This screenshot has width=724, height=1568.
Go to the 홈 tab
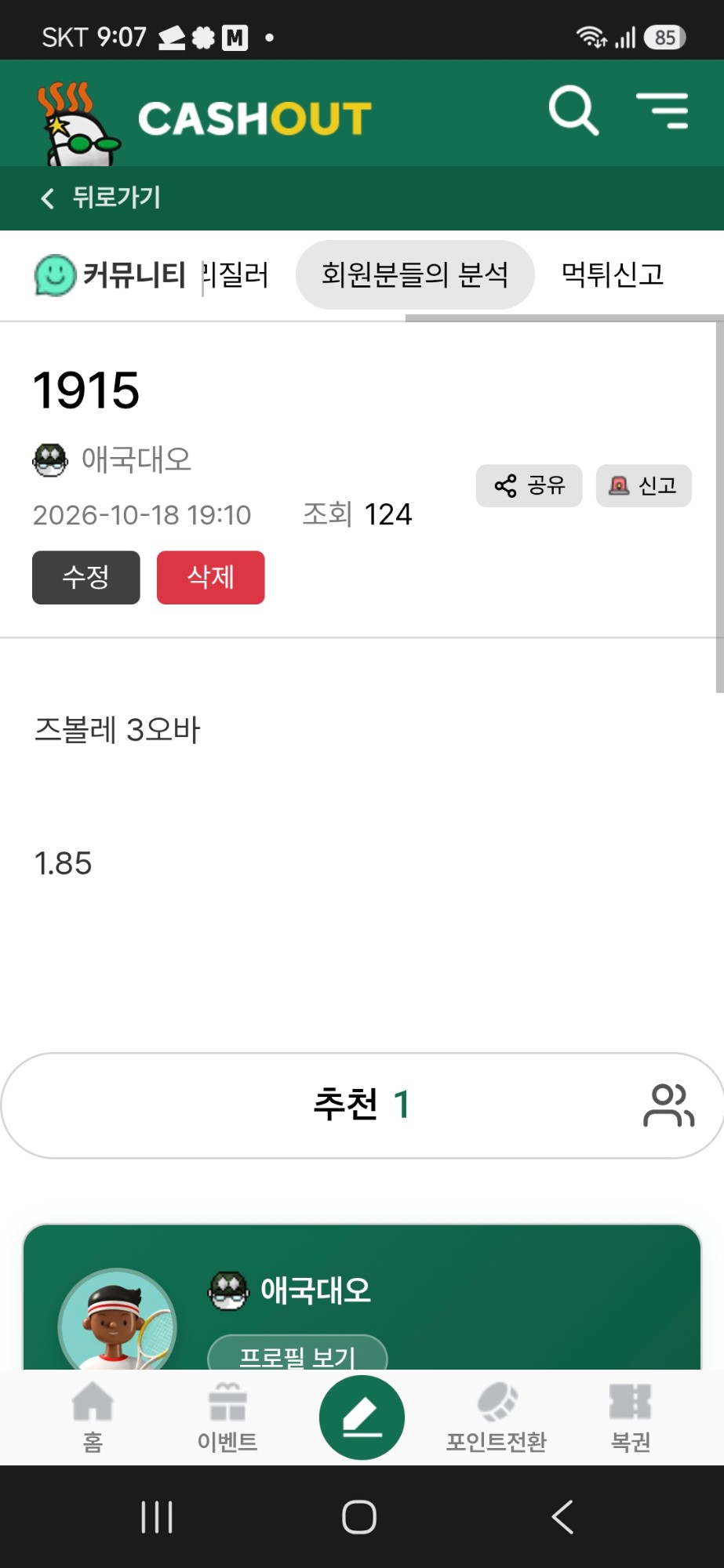[93, 1417]
